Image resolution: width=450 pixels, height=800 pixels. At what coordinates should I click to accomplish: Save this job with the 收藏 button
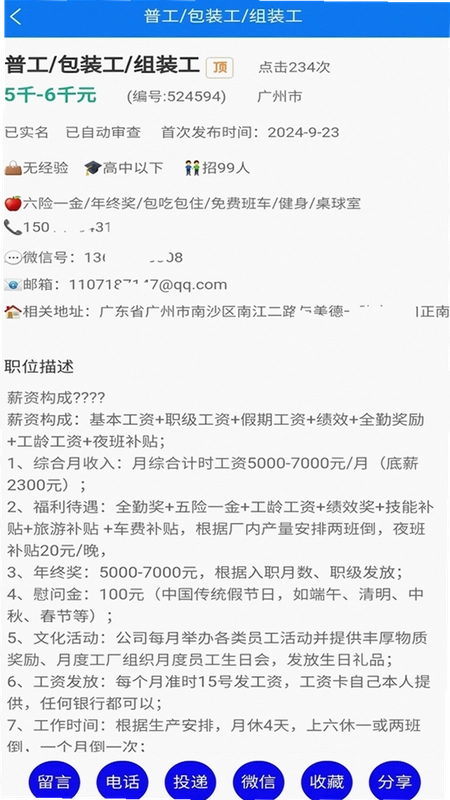click(x=327, y=781)
